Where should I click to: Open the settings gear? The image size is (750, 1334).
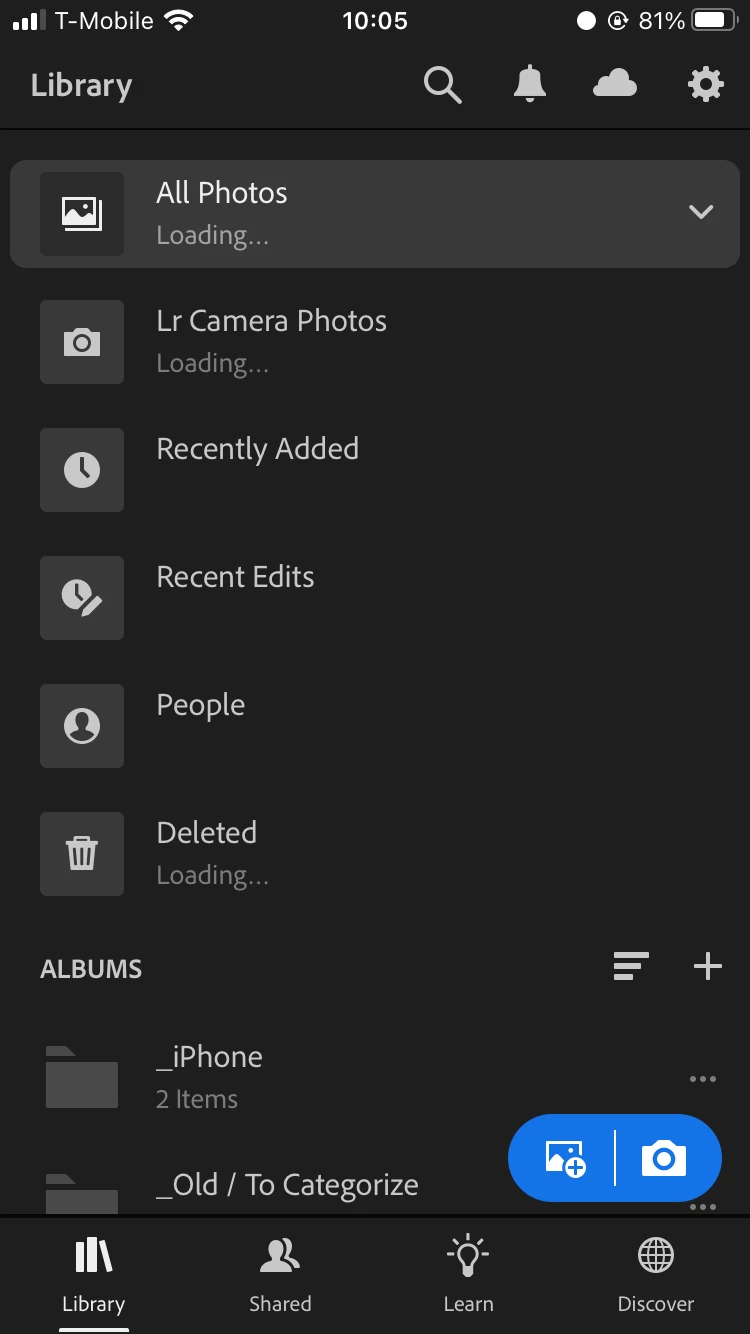coord(705,85)
